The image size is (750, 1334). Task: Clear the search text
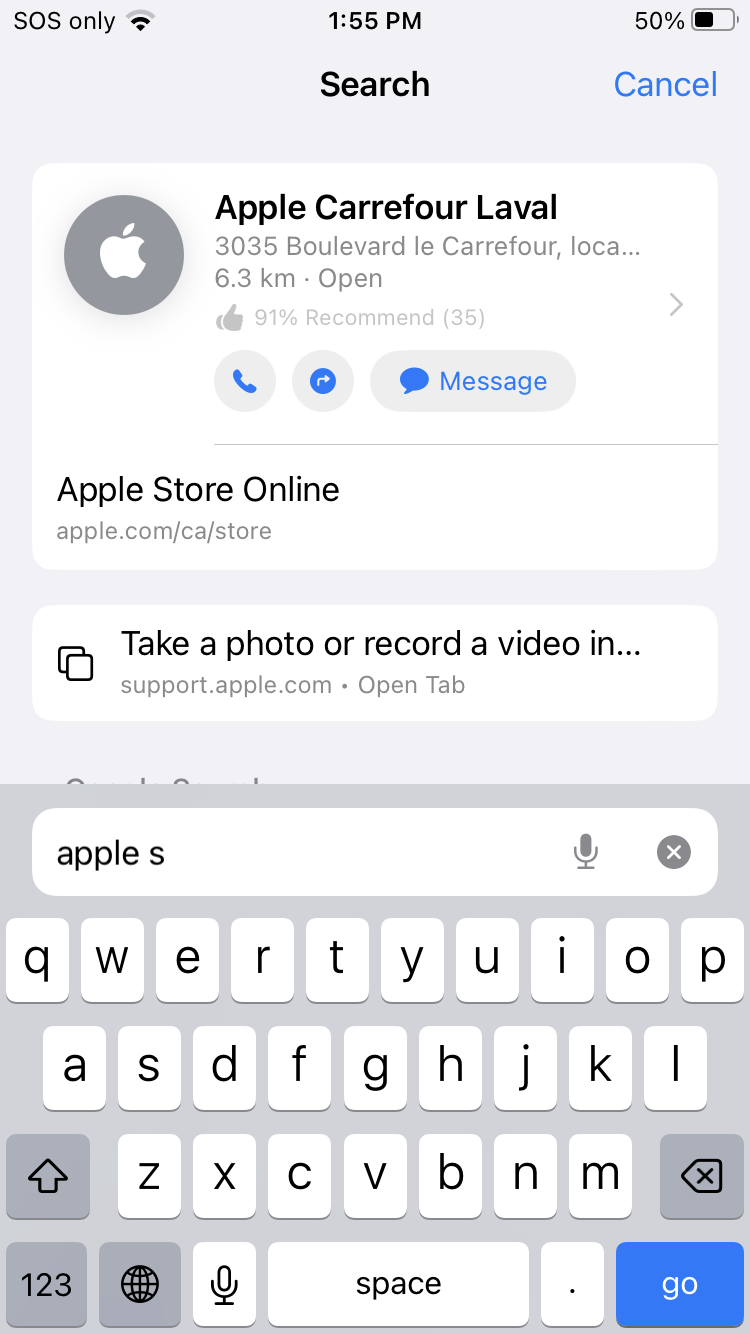pos(674,853)
